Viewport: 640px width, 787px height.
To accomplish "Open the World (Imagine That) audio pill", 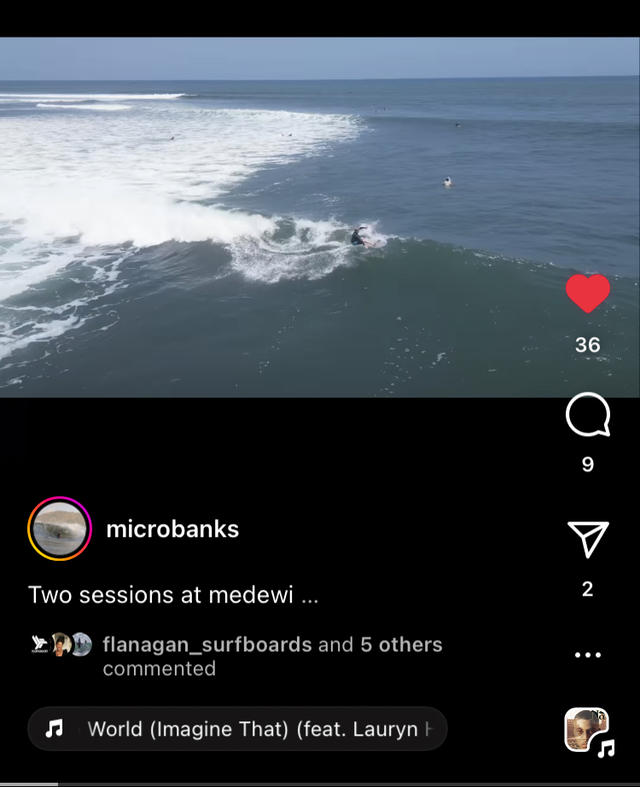I will click(x=237, y=729).
